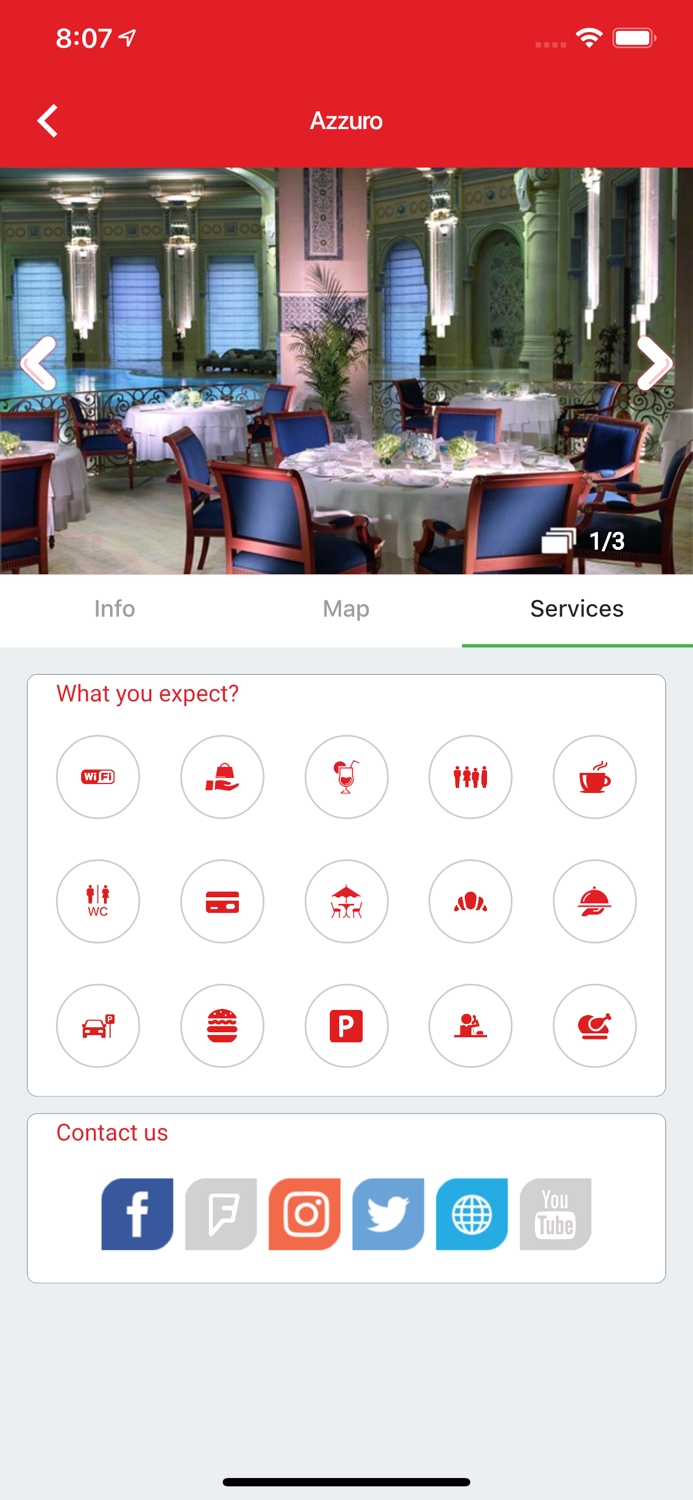Open the Facebook page link

coord(137,1214)
